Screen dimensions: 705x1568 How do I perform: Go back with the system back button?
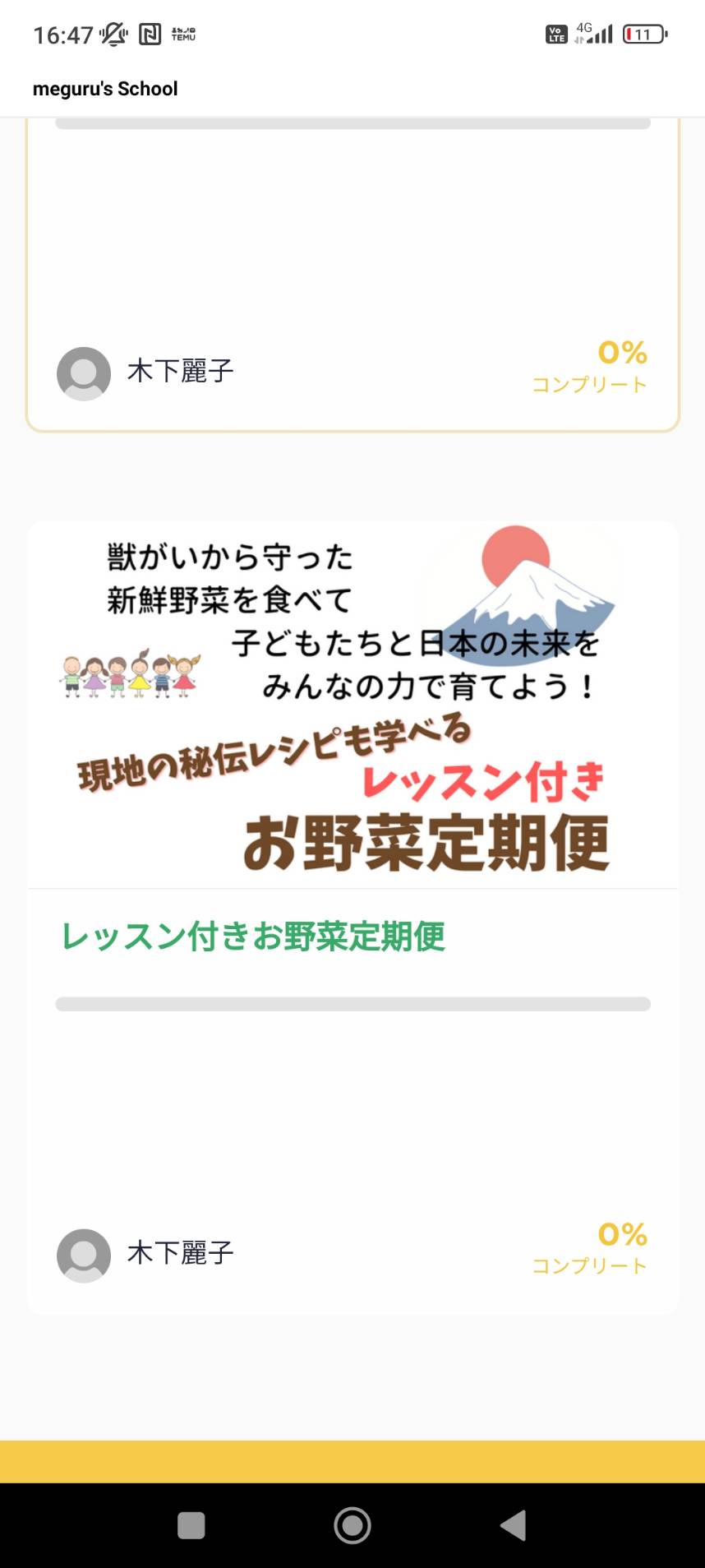pyautogui.click(x=514, y=1525)
